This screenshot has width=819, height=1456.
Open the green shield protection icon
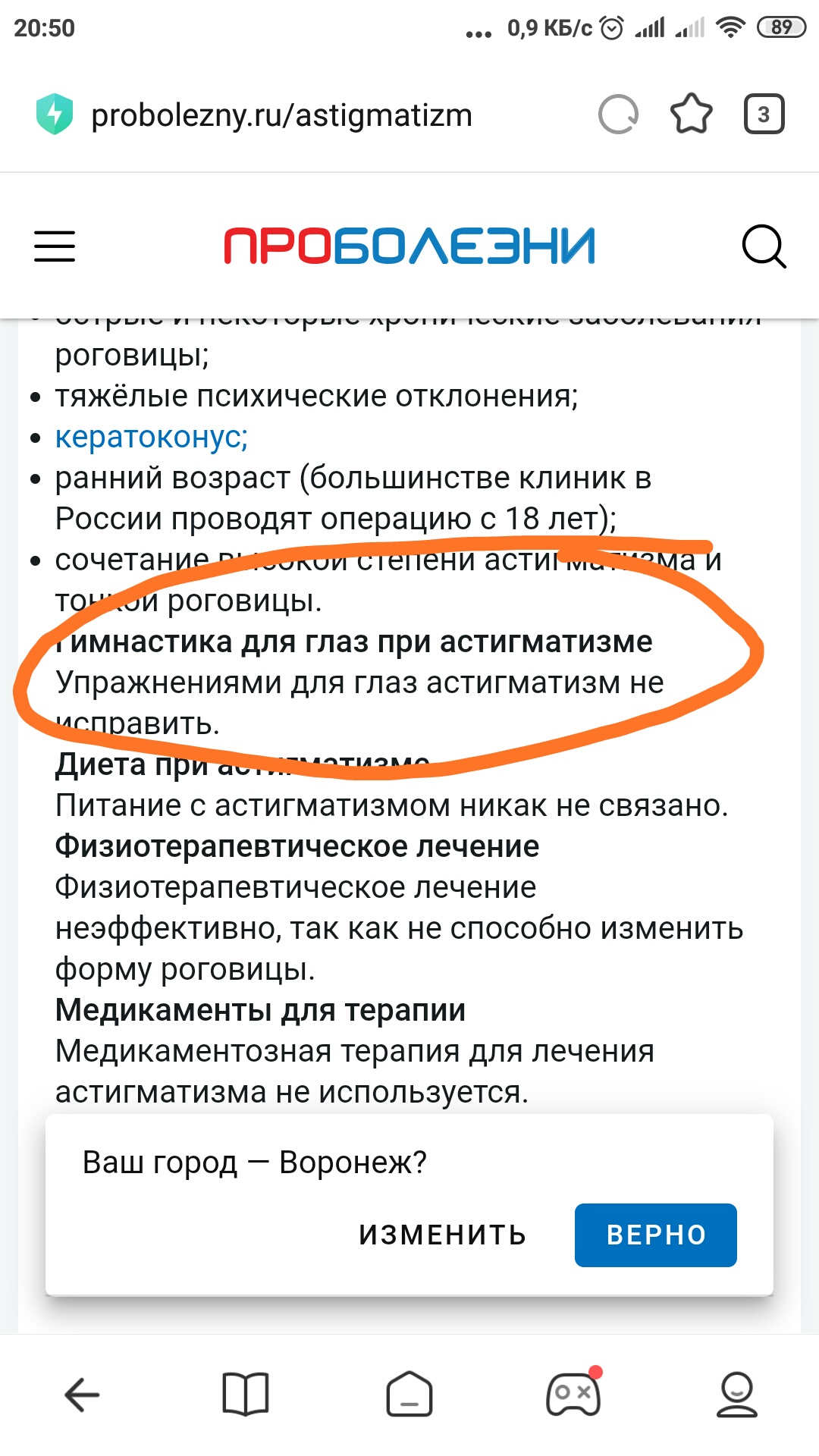point(55,115)
